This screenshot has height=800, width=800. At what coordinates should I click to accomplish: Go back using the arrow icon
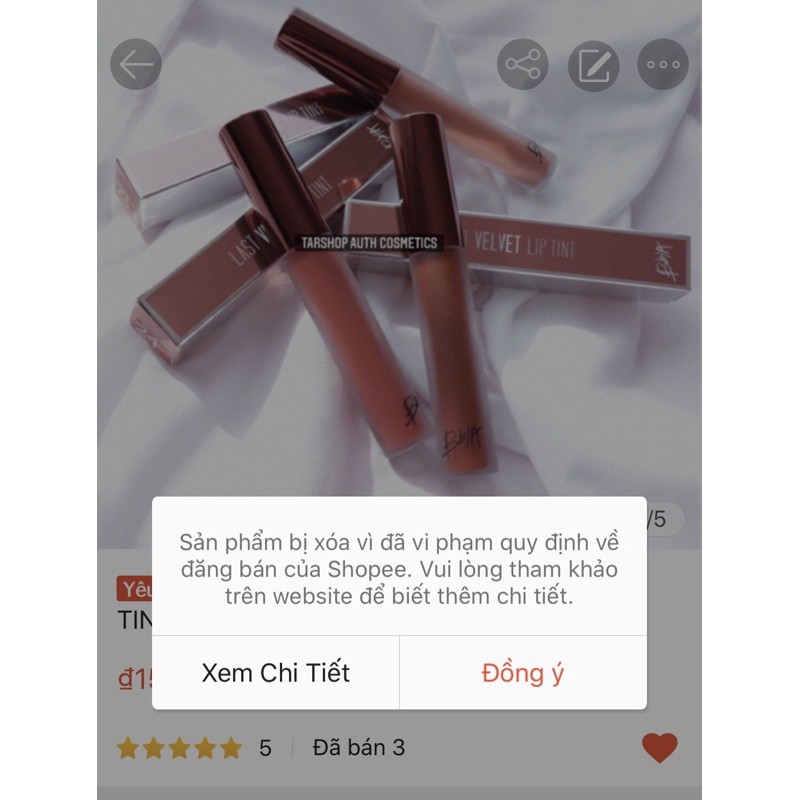coord(136,65)
